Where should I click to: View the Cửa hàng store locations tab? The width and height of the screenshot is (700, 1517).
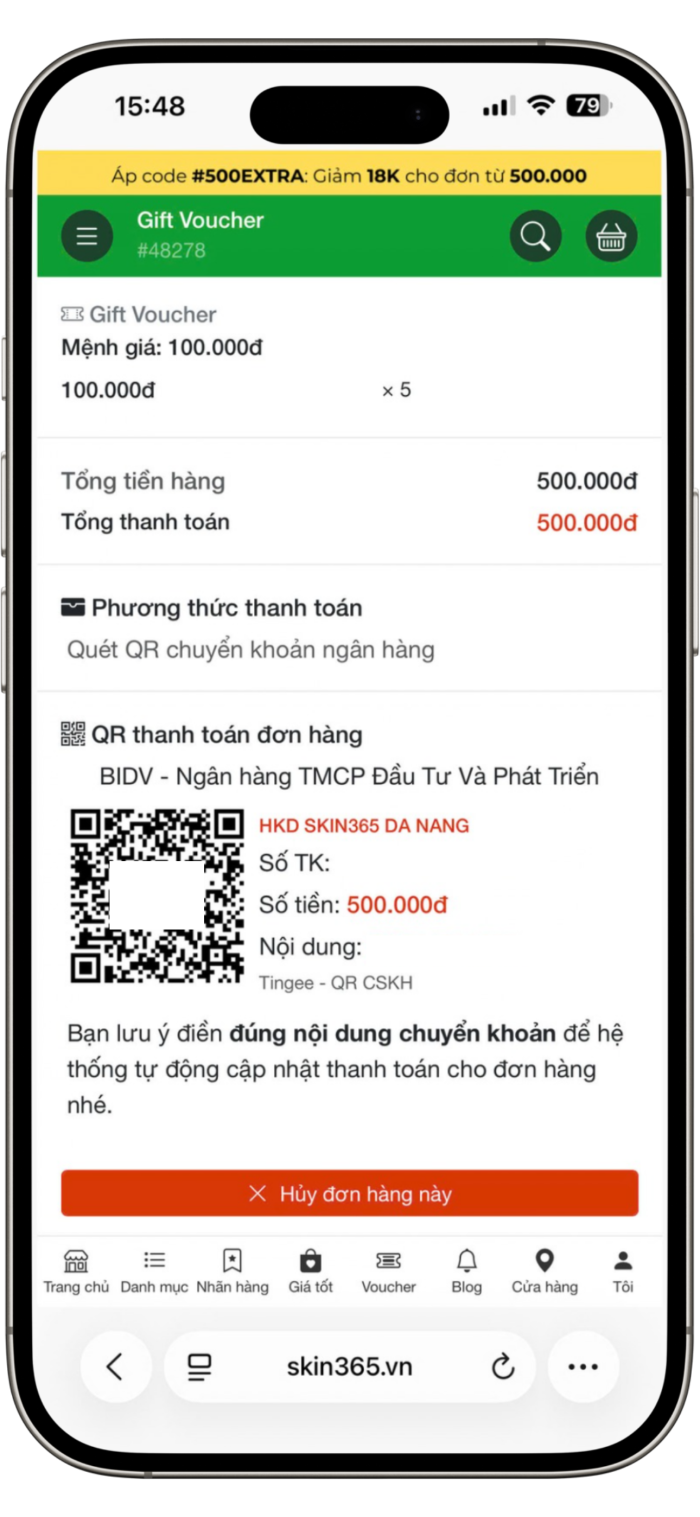545,1272
